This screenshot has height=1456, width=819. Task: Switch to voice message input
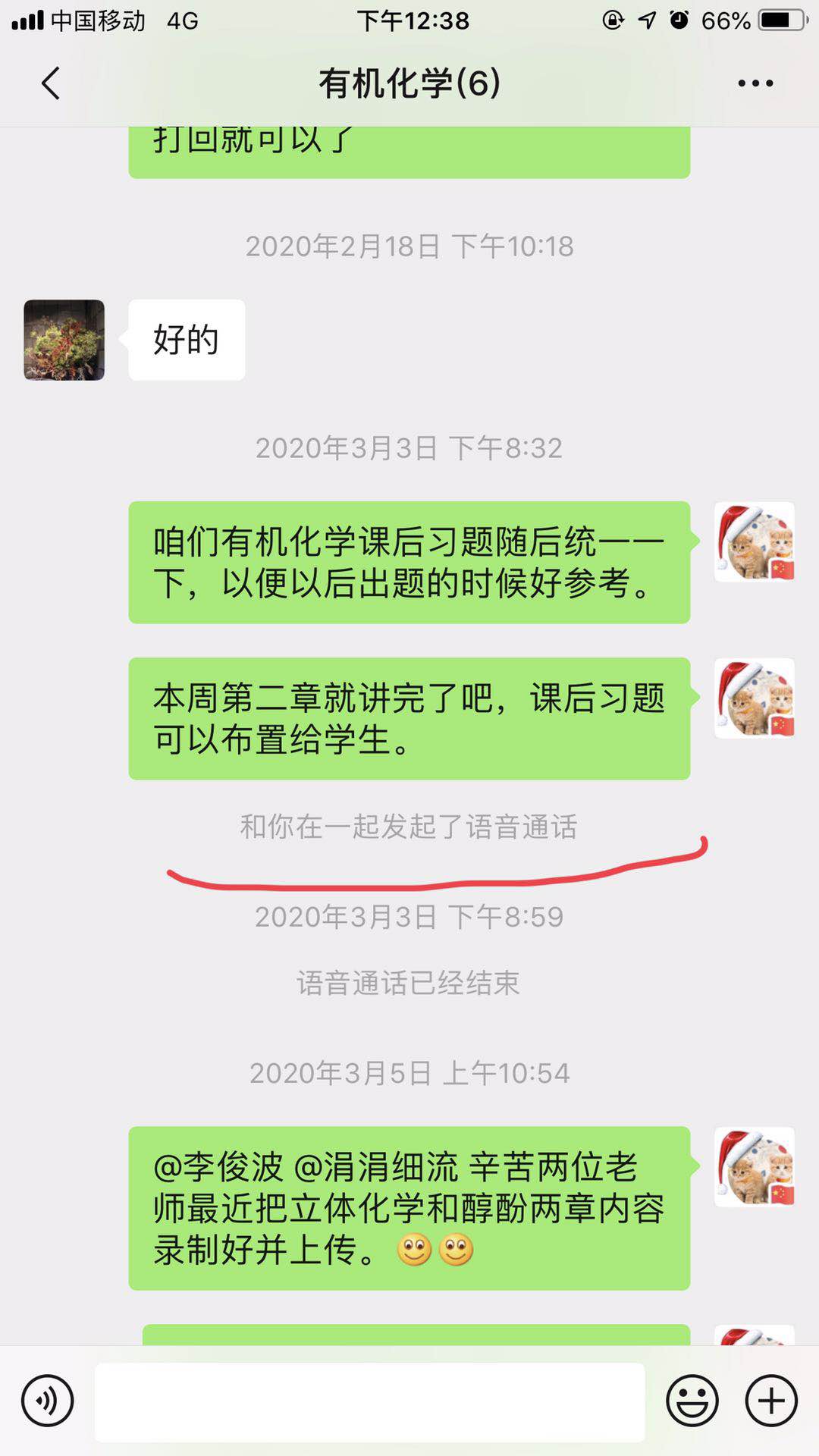(48, 1401)
